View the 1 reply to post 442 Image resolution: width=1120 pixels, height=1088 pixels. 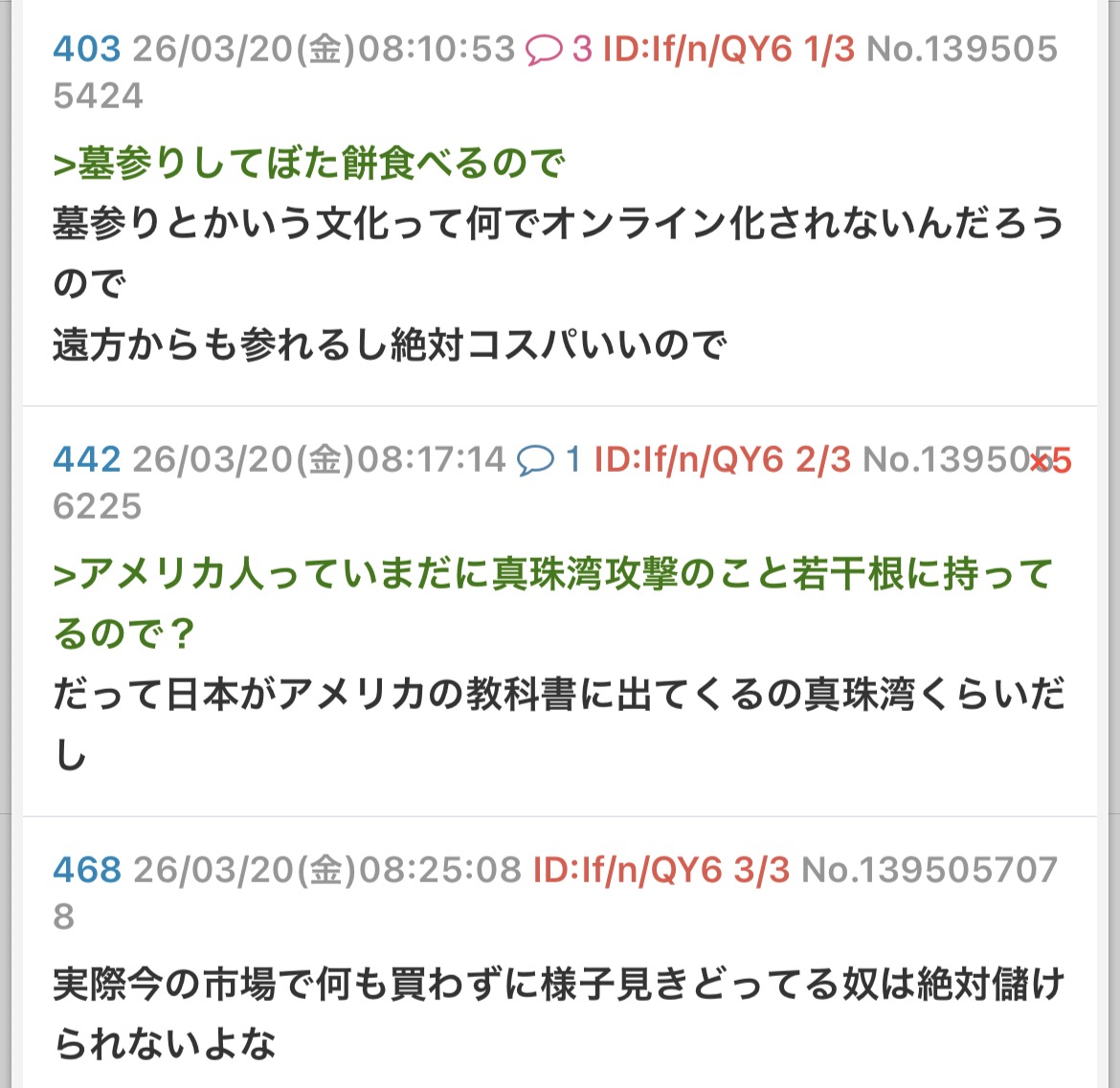(x=549, y=460)
